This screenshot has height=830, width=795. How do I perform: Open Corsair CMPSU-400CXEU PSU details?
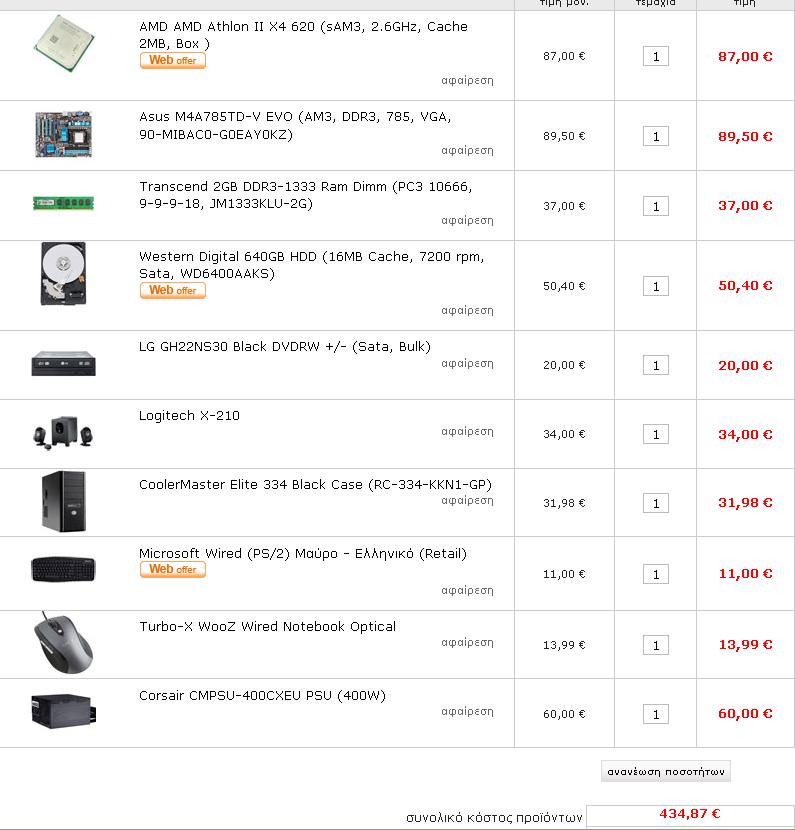click(262, 696)
